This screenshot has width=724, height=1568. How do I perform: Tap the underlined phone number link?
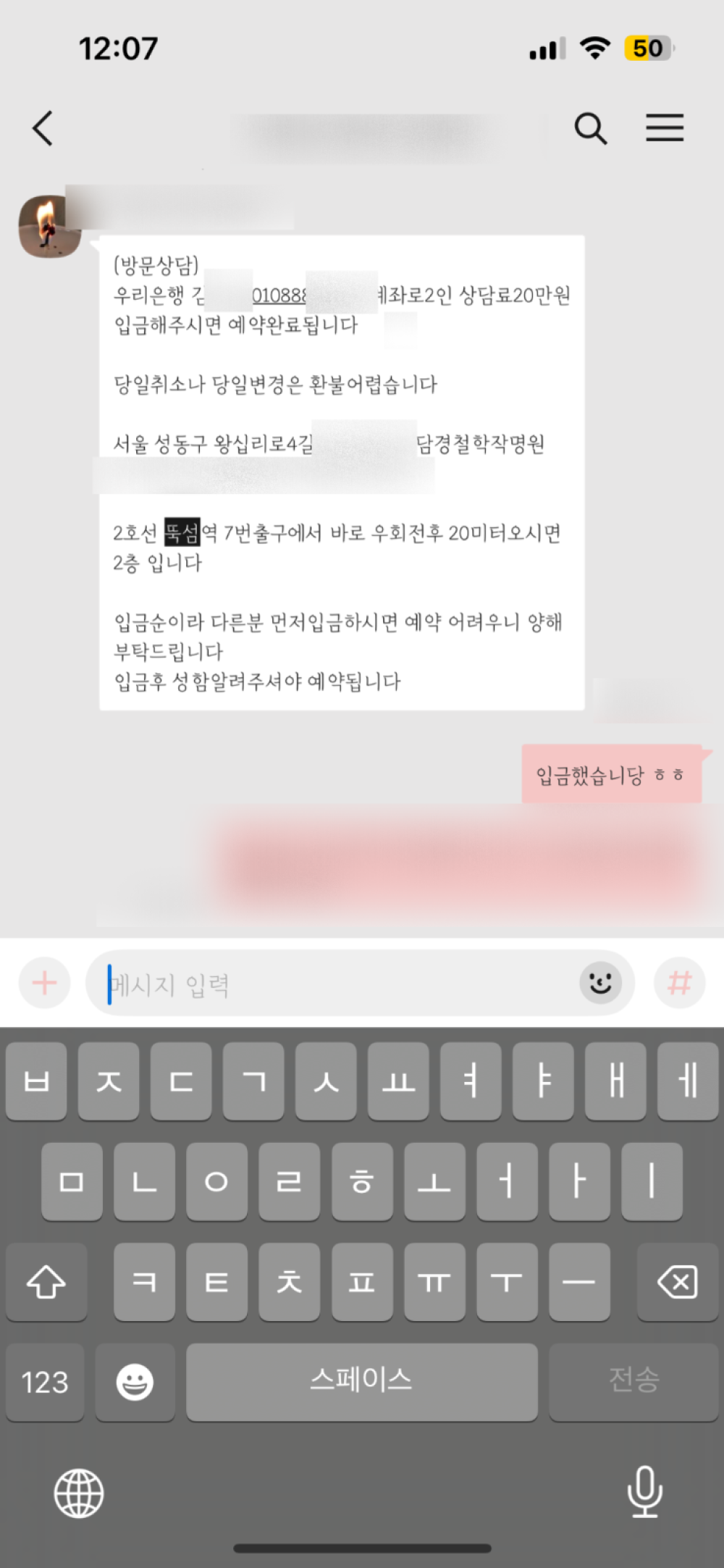[279, 295]
